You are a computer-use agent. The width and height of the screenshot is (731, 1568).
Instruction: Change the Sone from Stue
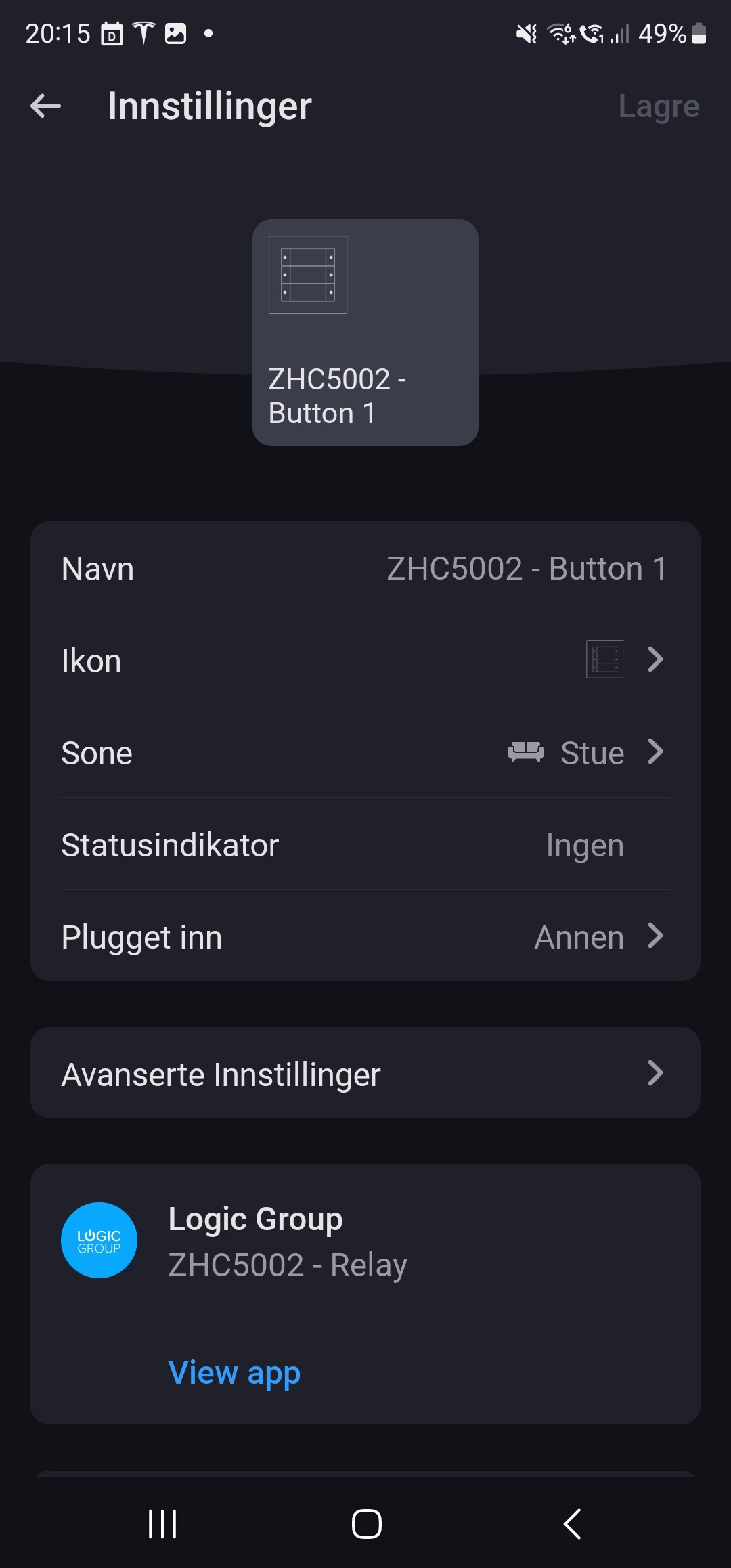point(365,752)
